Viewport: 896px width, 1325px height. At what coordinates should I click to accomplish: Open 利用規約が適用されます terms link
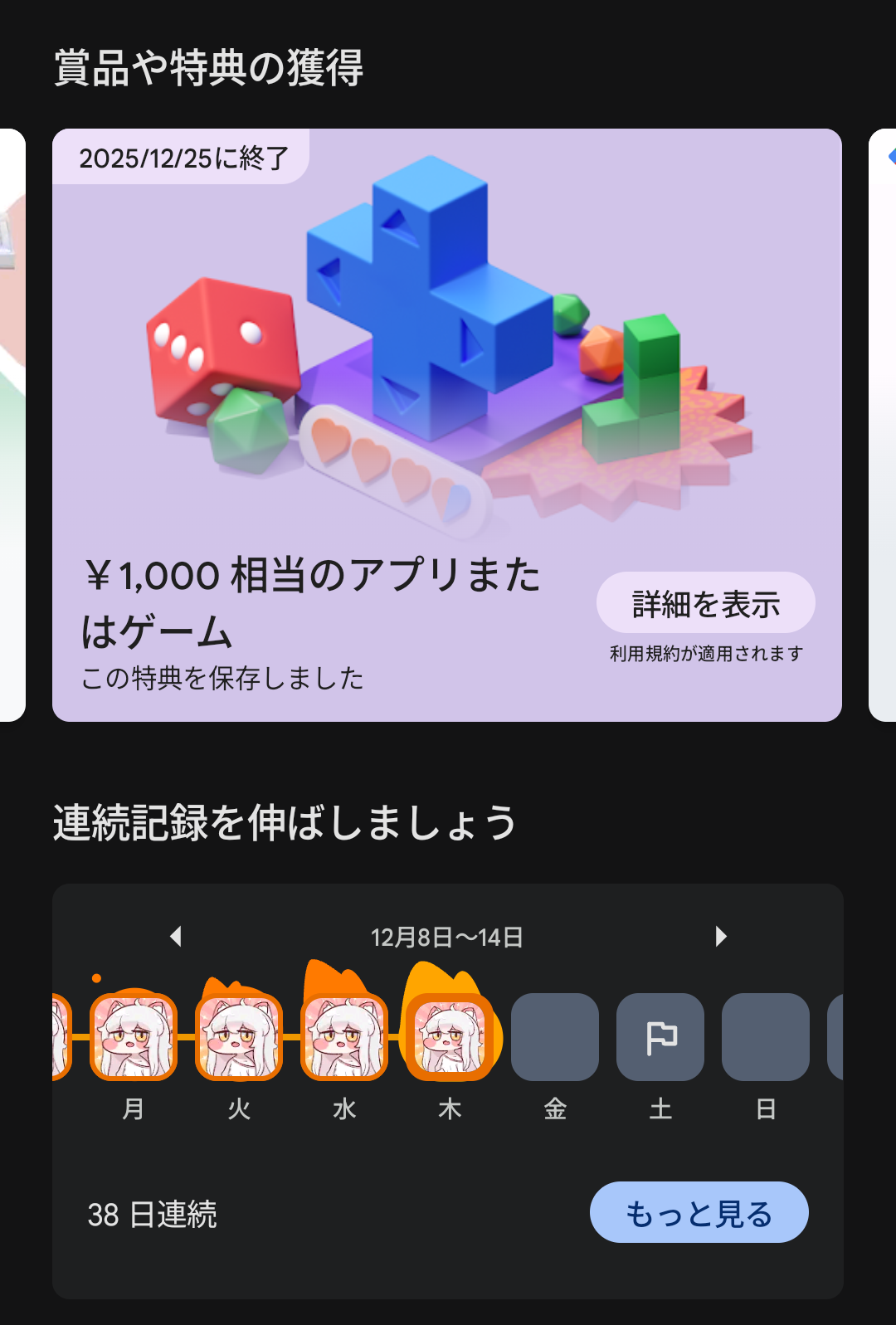[706, 654]
